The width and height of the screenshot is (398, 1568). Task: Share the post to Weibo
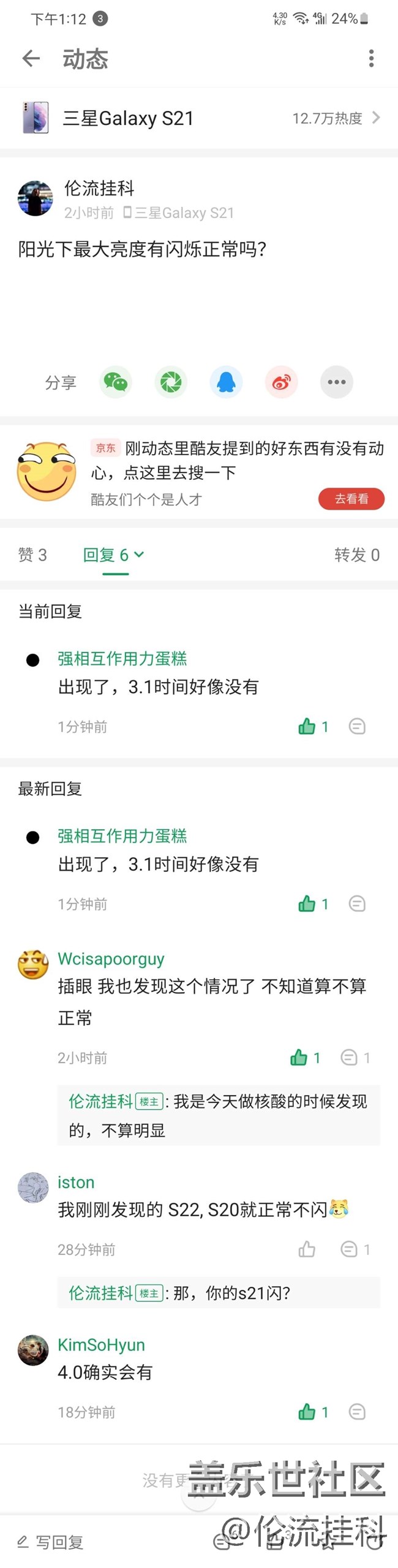tap(281, 382)
